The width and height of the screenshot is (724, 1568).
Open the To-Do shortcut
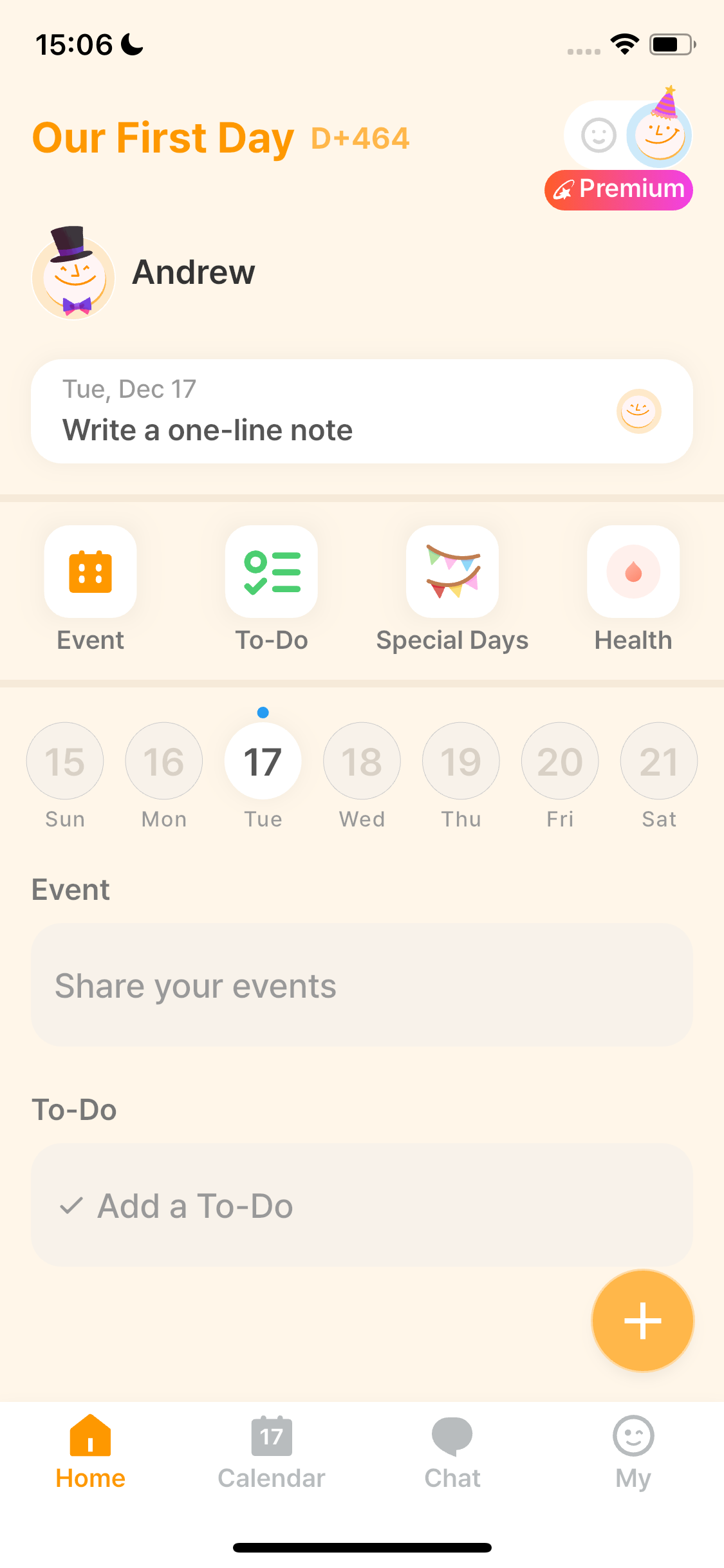pyautogui.click(x=271, y=572)
